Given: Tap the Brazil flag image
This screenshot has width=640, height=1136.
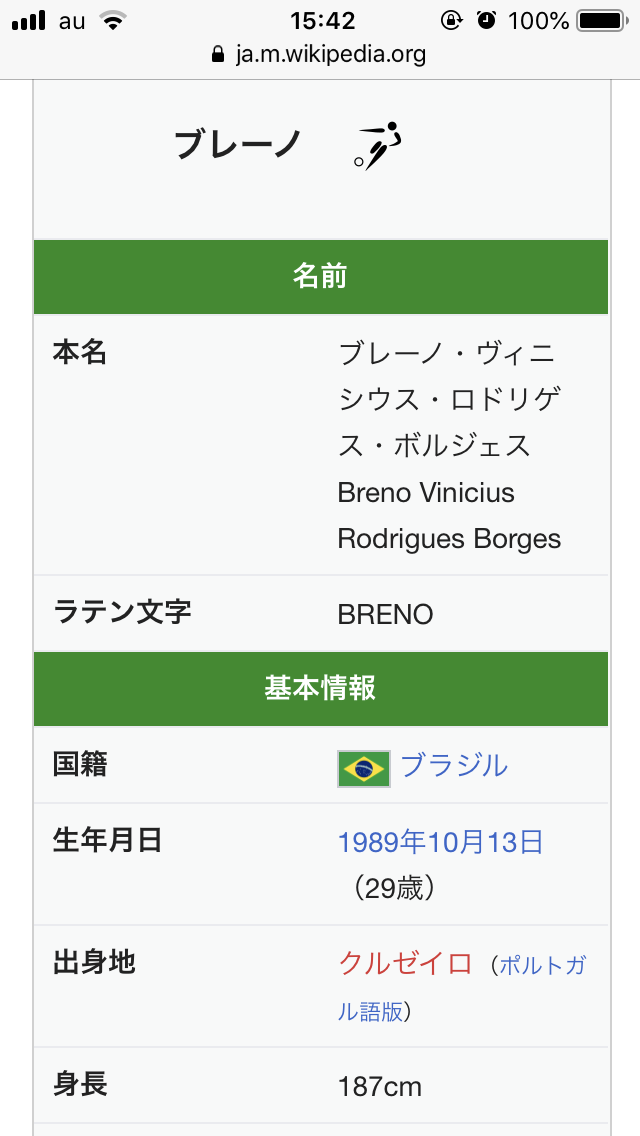Looking at the screenshot, I should (x=364, y=768).
